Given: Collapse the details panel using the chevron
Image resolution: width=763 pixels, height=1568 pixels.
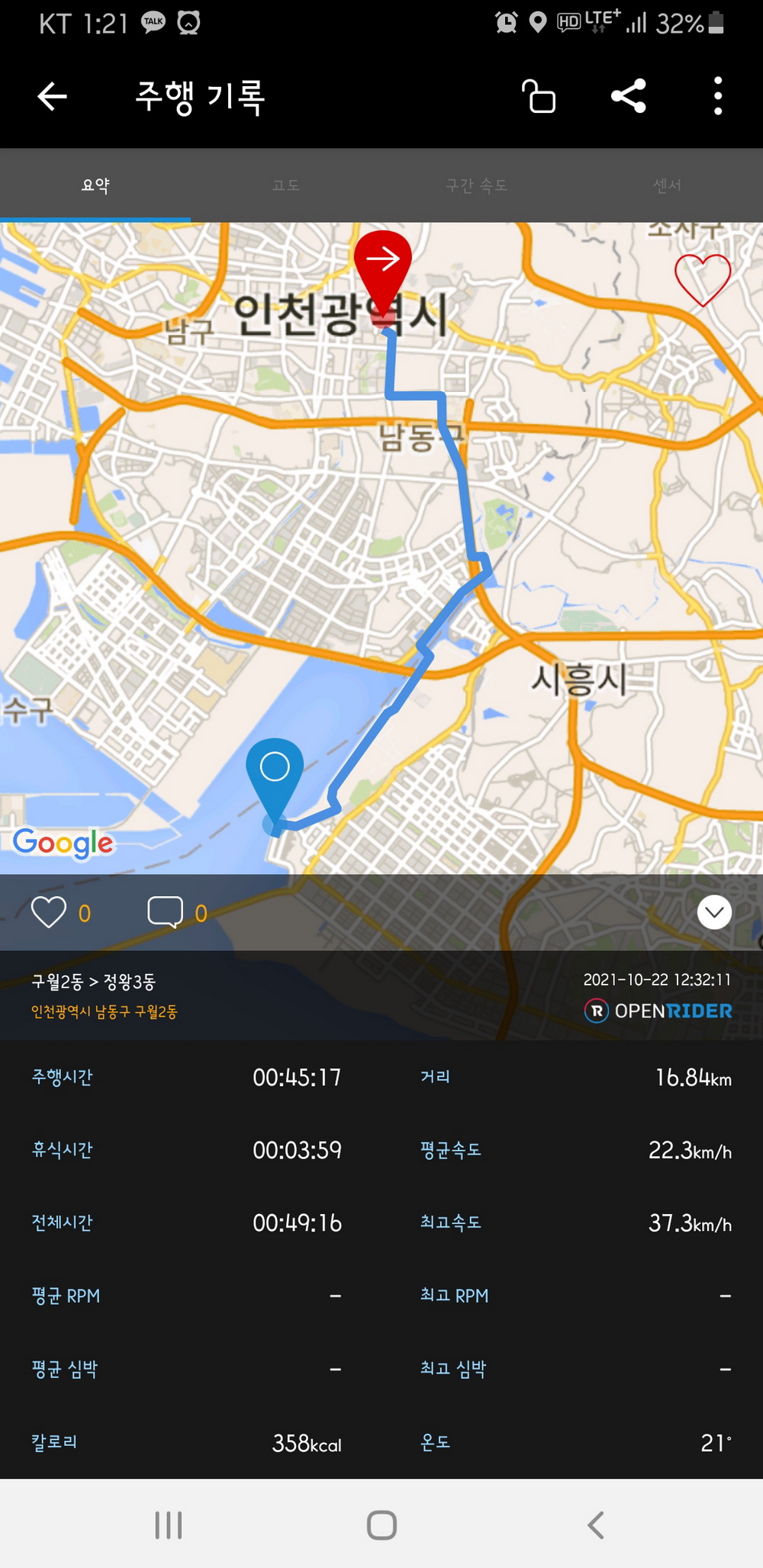Looking at the screenshot, I should point(714,912).
